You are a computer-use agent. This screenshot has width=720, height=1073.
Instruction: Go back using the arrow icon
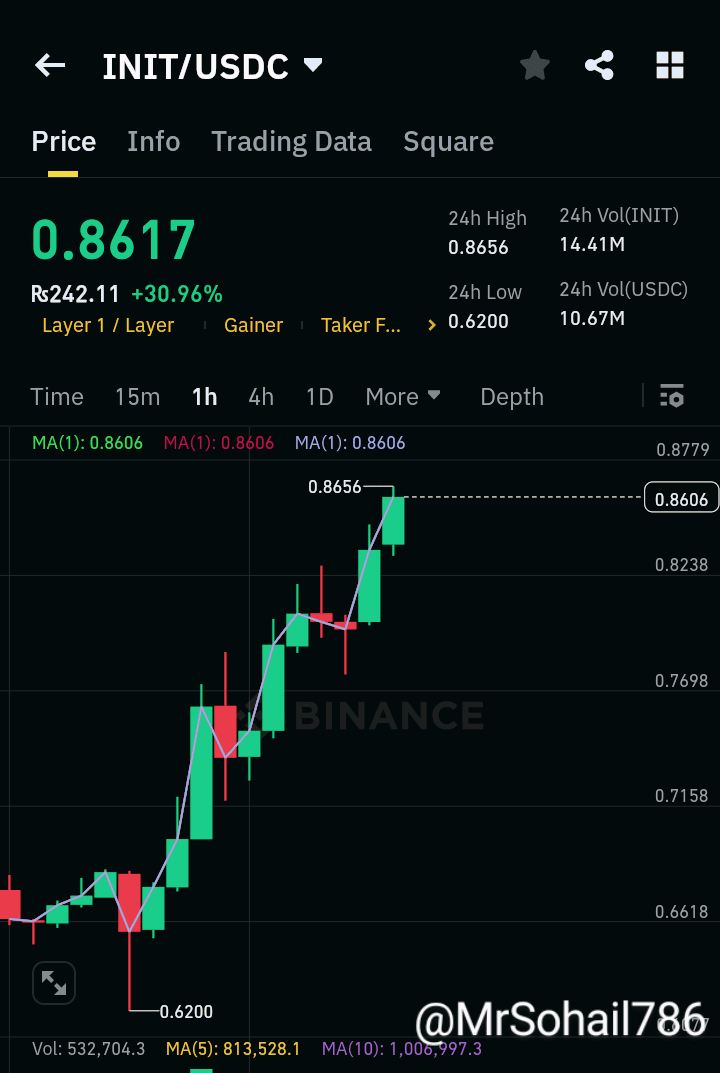[50, 66]
